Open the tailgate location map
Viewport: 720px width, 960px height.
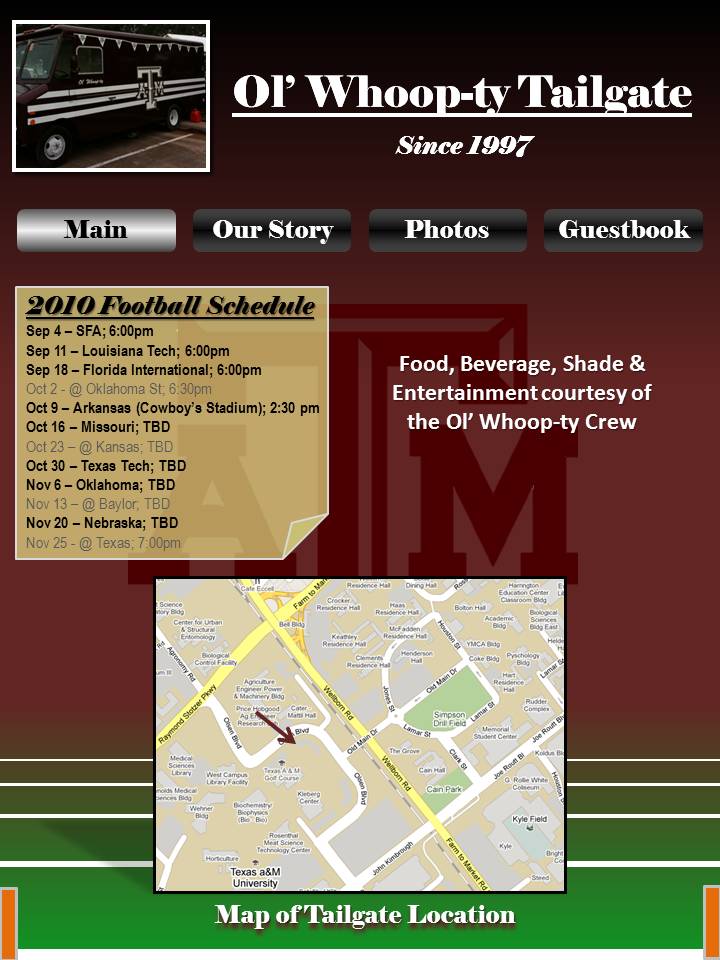tap(360, 735)
